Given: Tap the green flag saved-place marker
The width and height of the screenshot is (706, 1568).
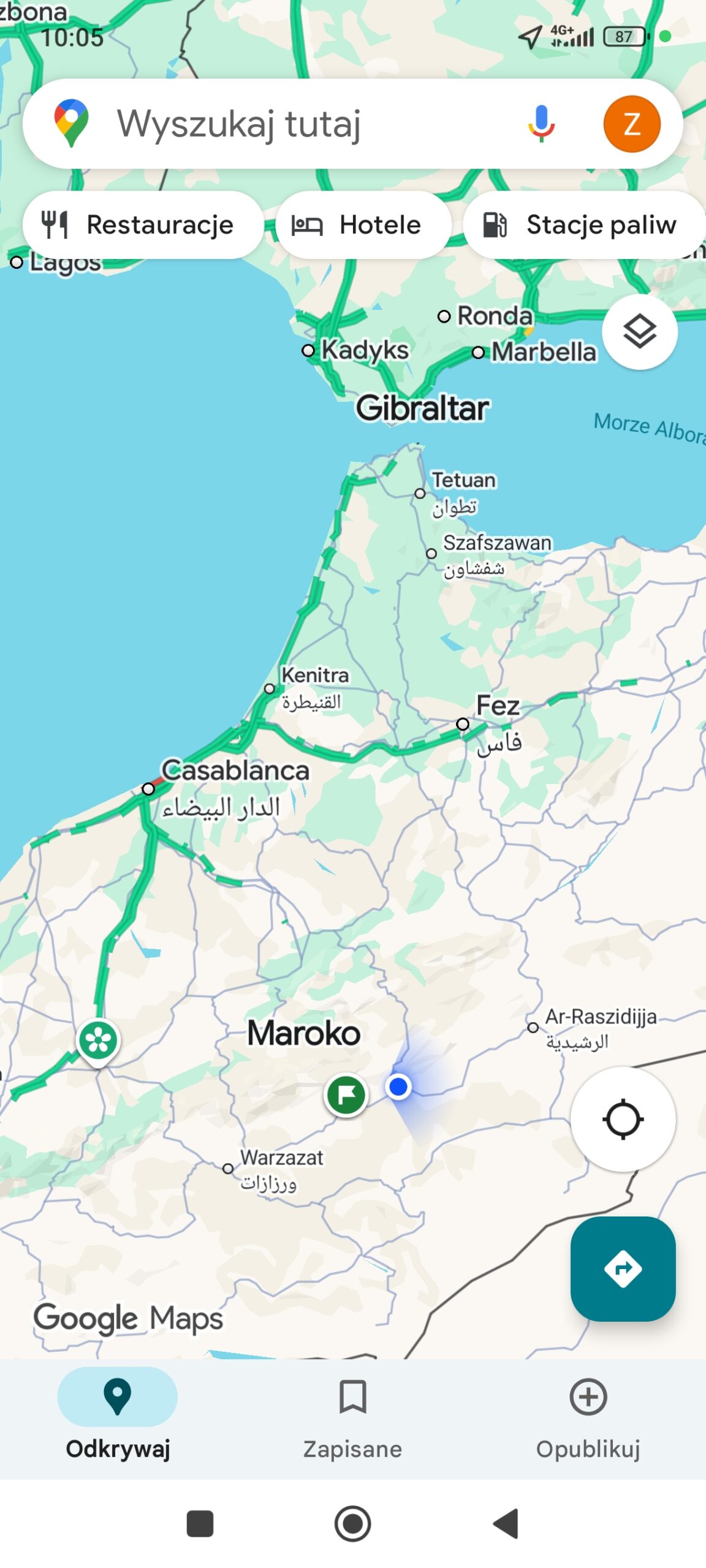Looking at the screenshot, I should pos(346,1095).
